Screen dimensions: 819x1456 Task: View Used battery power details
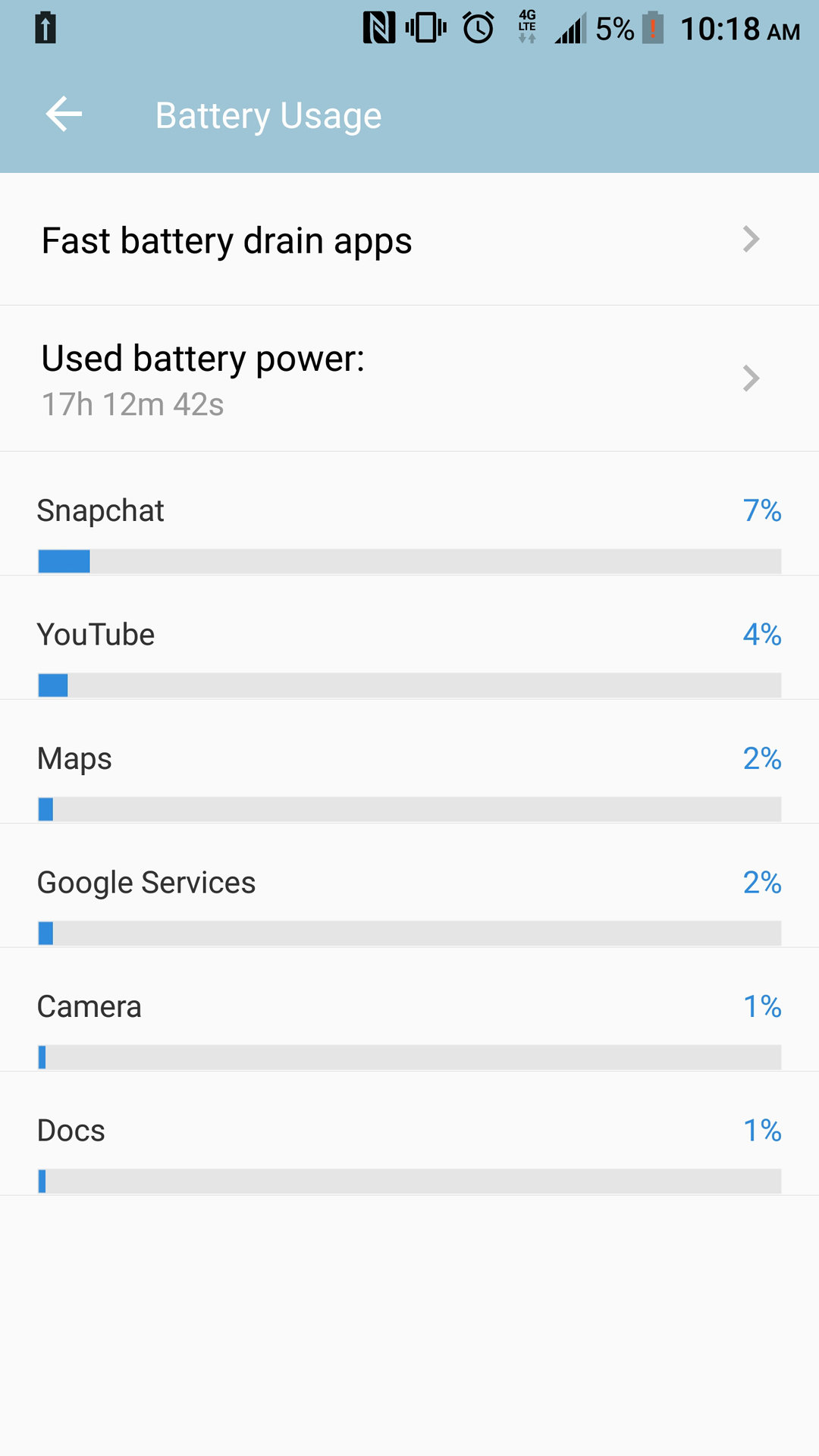409,379
